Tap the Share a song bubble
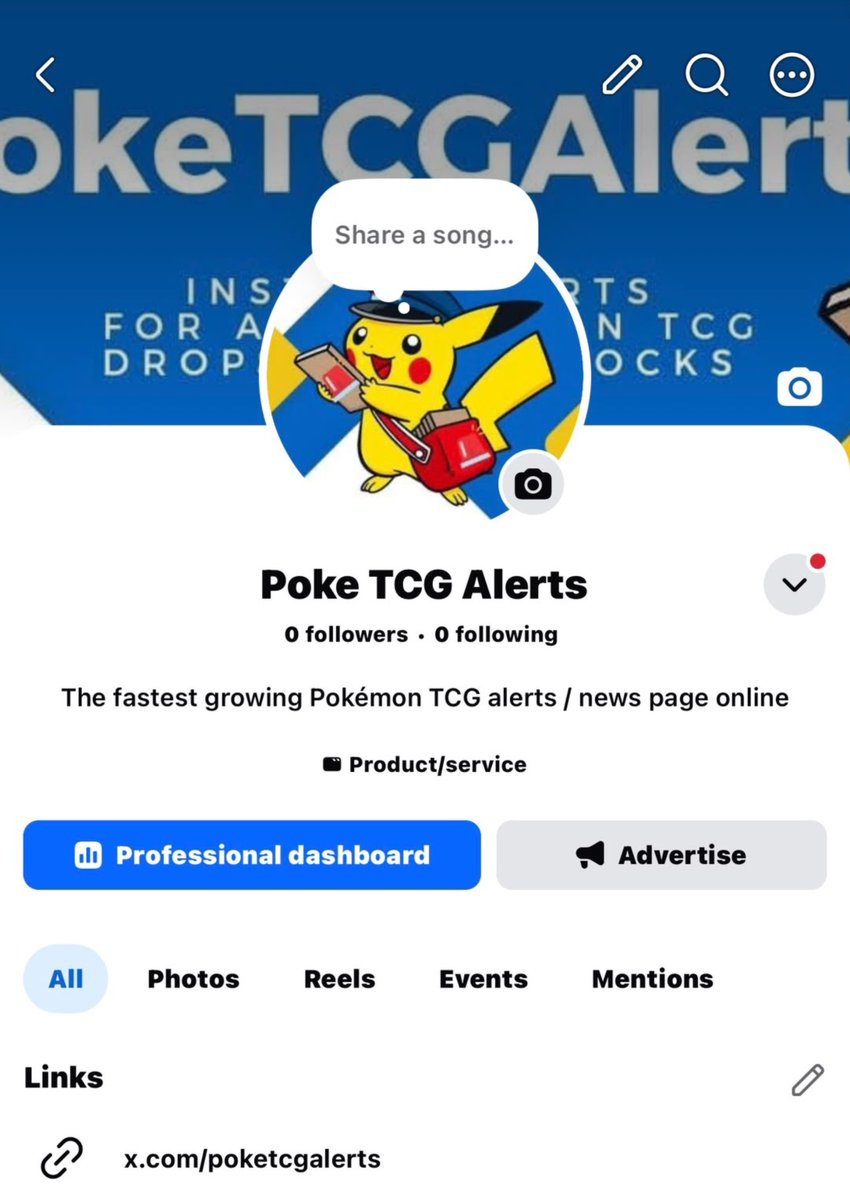Viewport: 850px width, 1200px height. tap(424, 236)
